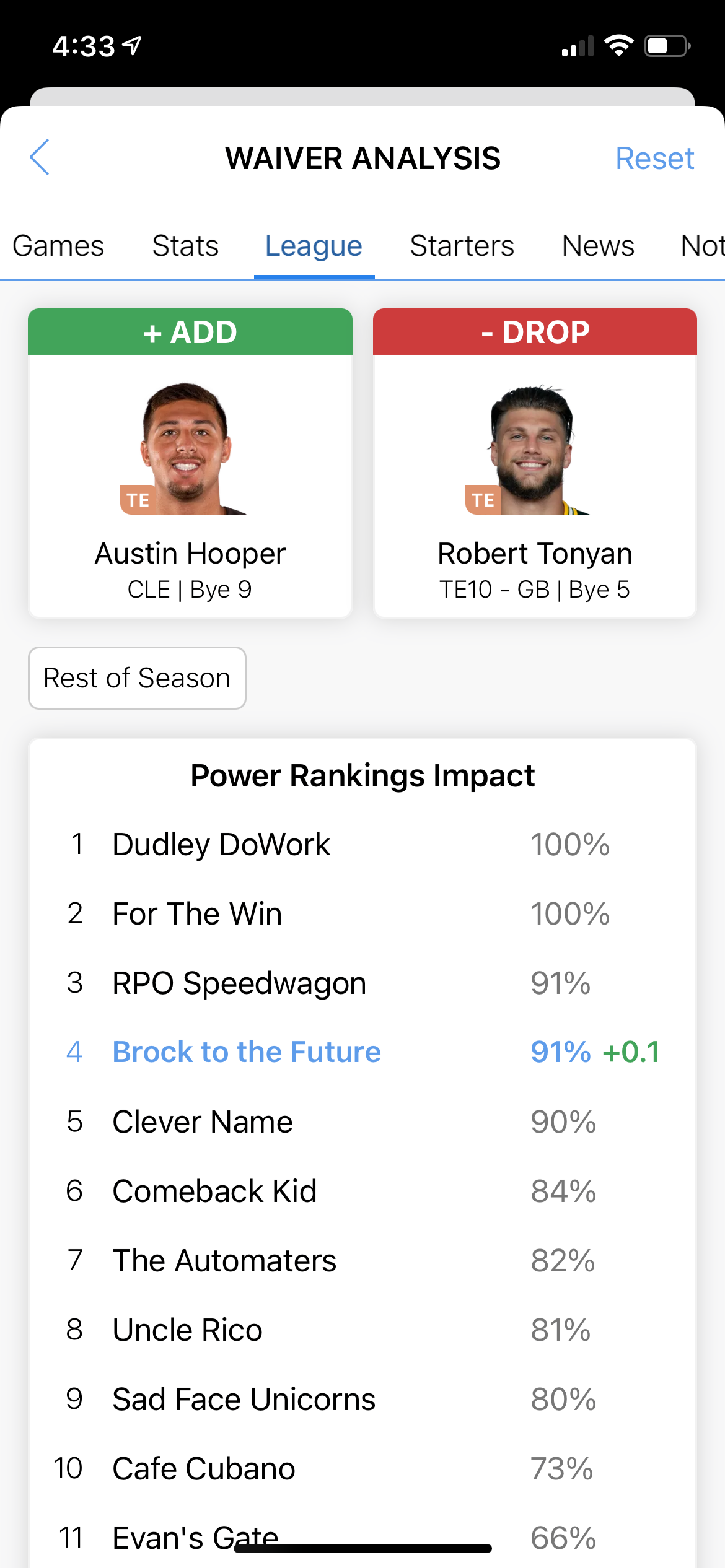The width and height of the screenshot is (725, 1568).
Task: Tap Reset to clear the analysis
Action: click(x=654, y=159)
